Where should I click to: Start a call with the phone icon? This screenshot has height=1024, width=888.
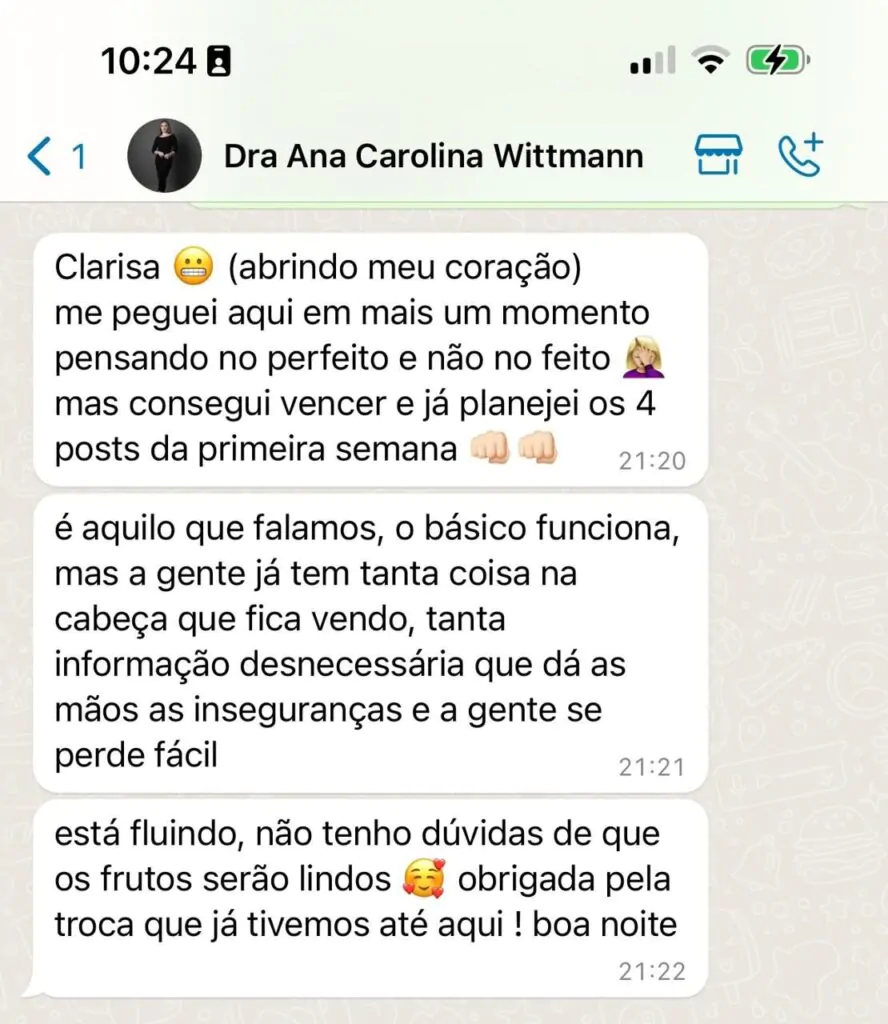[x=800, y=155]
